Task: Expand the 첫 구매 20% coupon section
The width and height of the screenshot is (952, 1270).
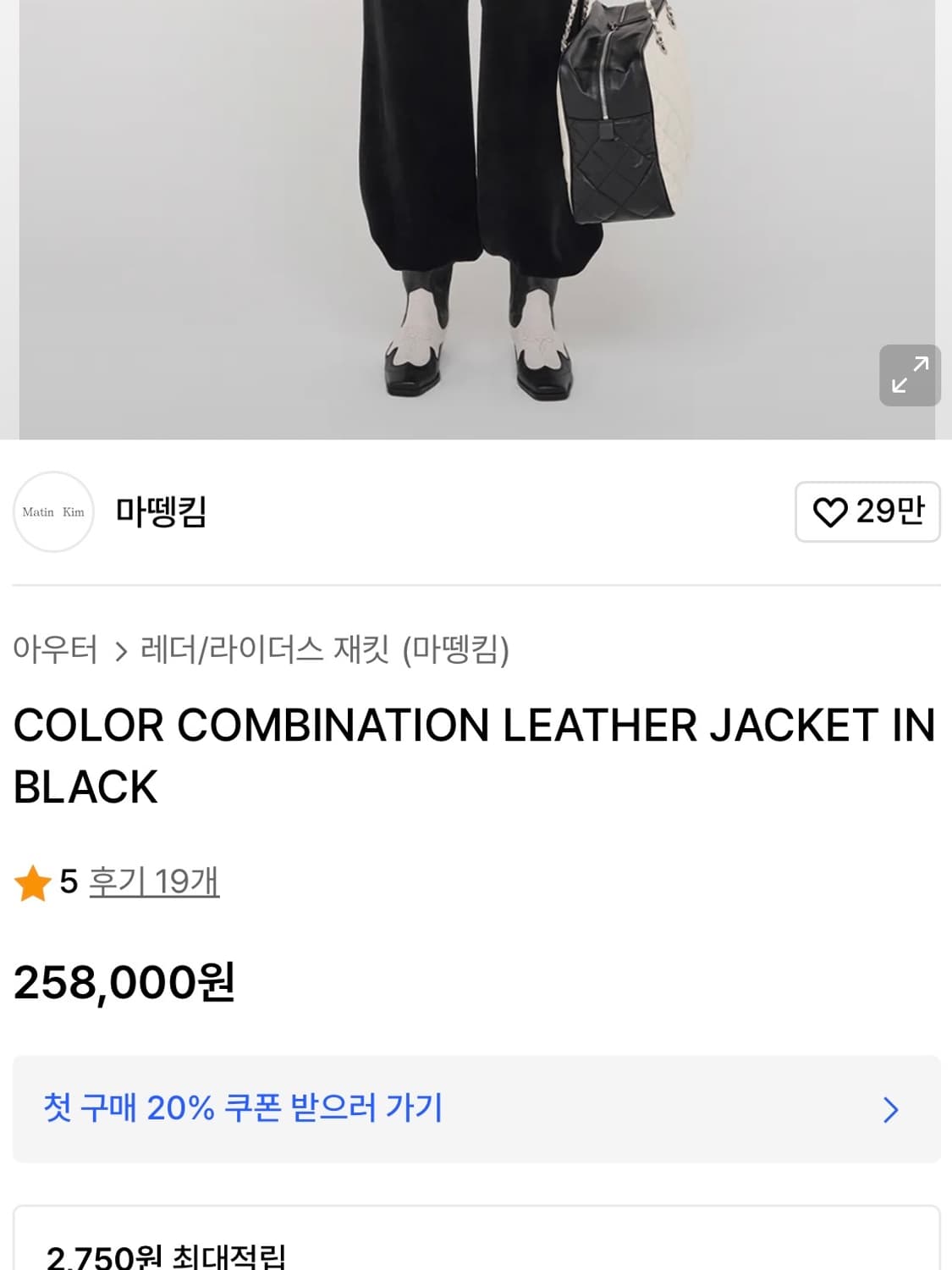Action: click(x=476, y=1108)
